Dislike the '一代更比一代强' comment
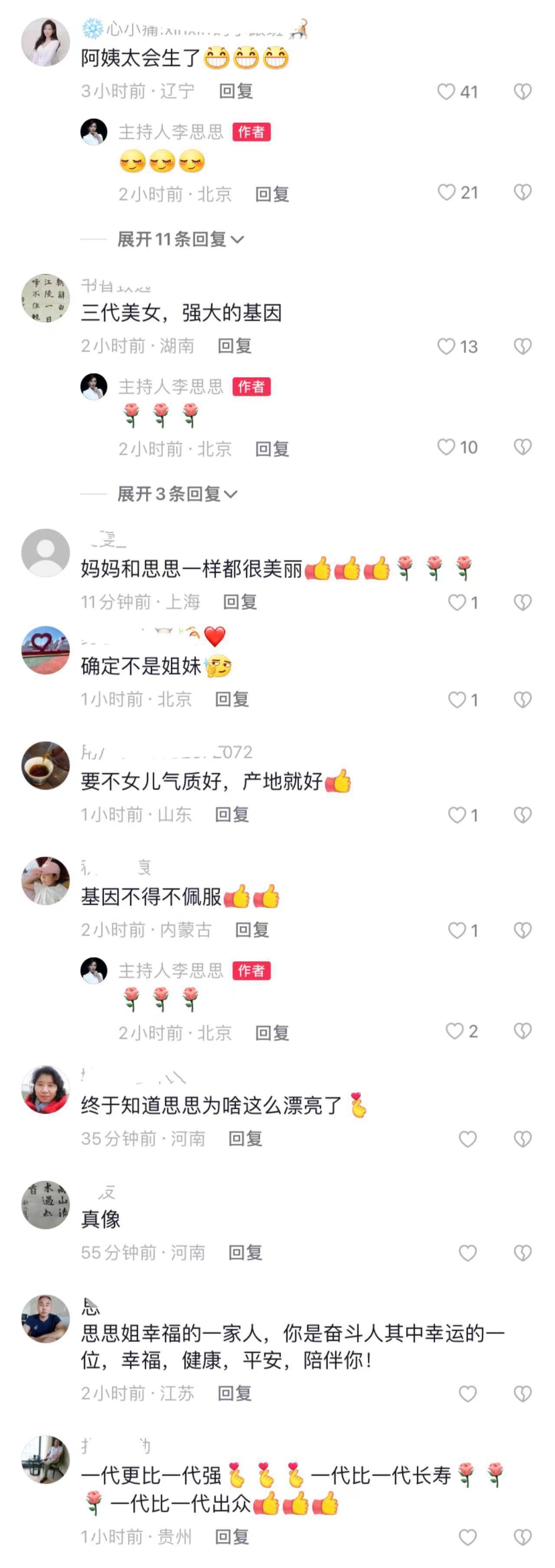 click(x=523, y=1538)
